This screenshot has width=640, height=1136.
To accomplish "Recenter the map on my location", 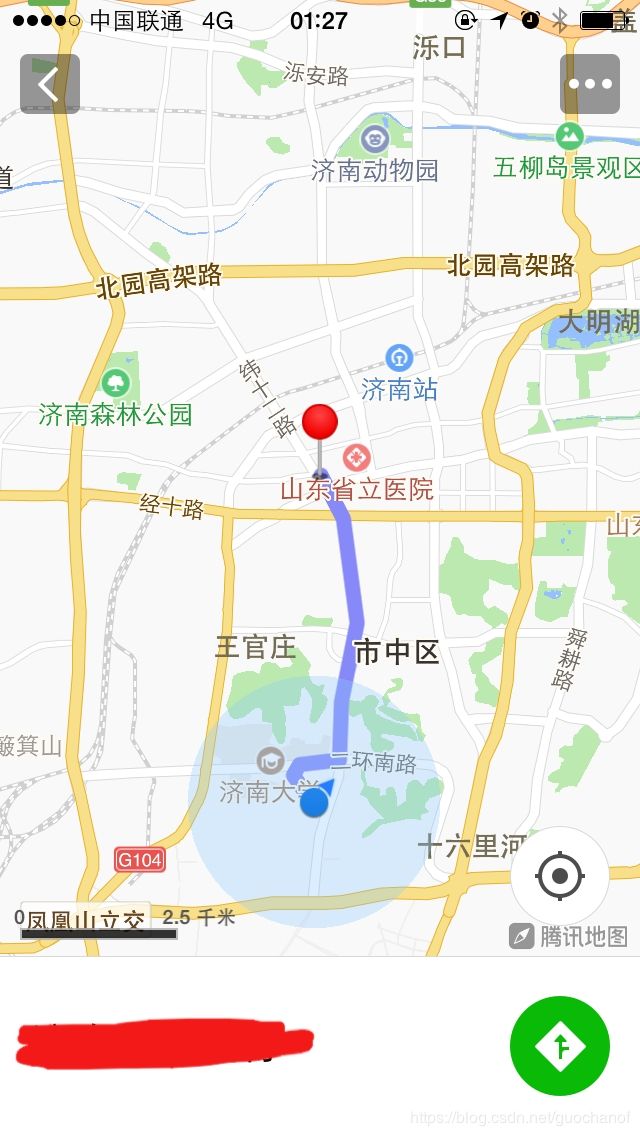I will (560, 876).
